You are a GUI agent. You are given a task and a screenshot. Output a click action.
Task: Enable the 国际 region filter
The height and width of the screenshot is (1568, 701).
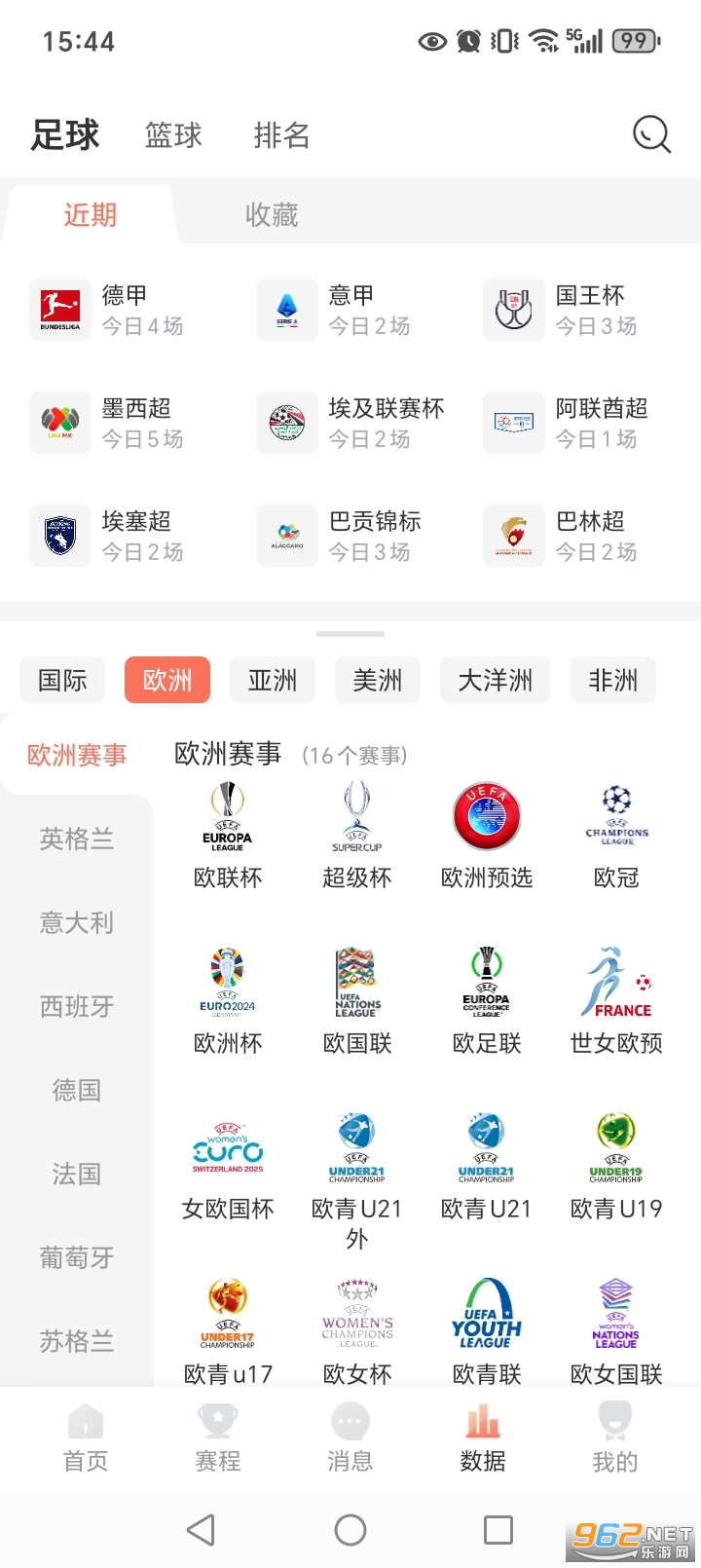click(x=62, y=680)
